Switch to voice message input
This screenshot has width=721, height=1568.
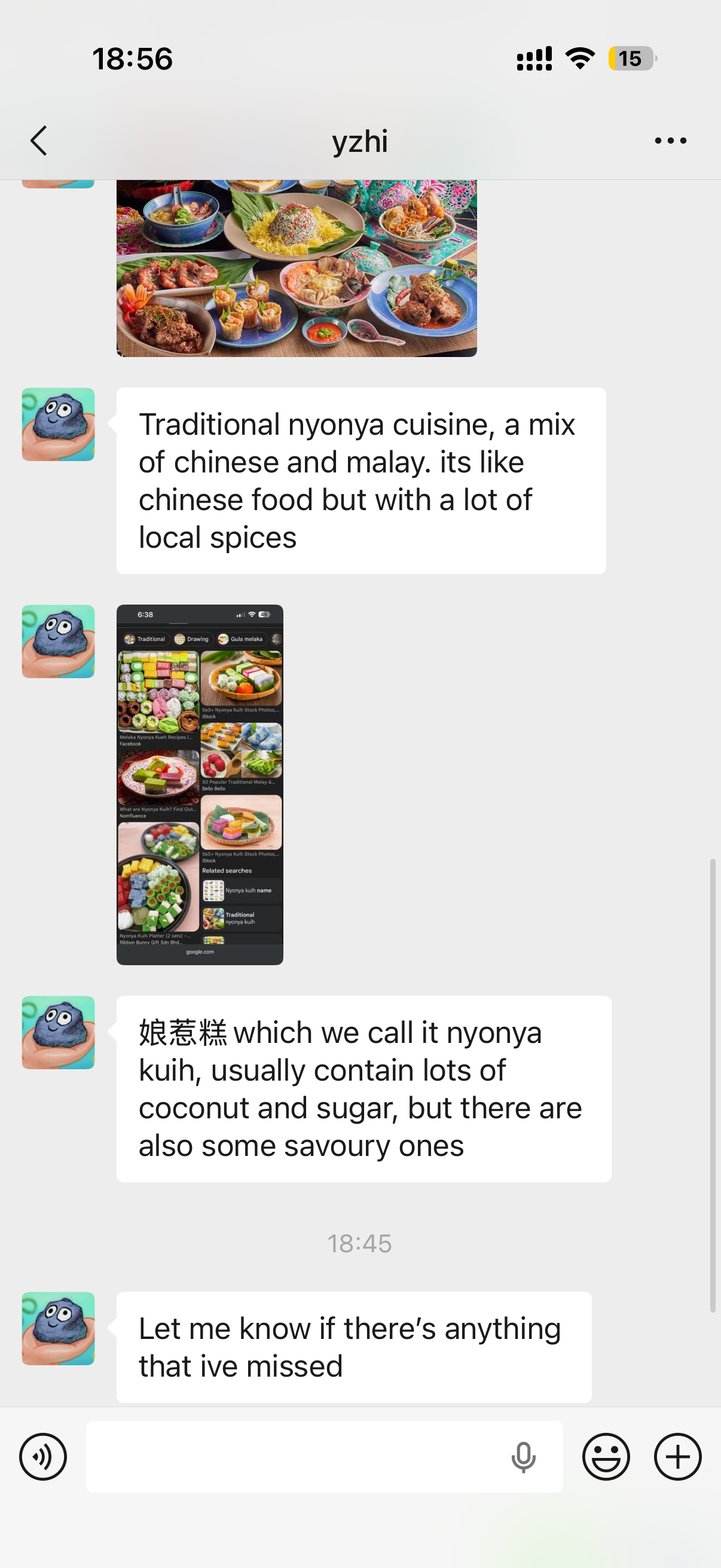tap(42, 1456)
